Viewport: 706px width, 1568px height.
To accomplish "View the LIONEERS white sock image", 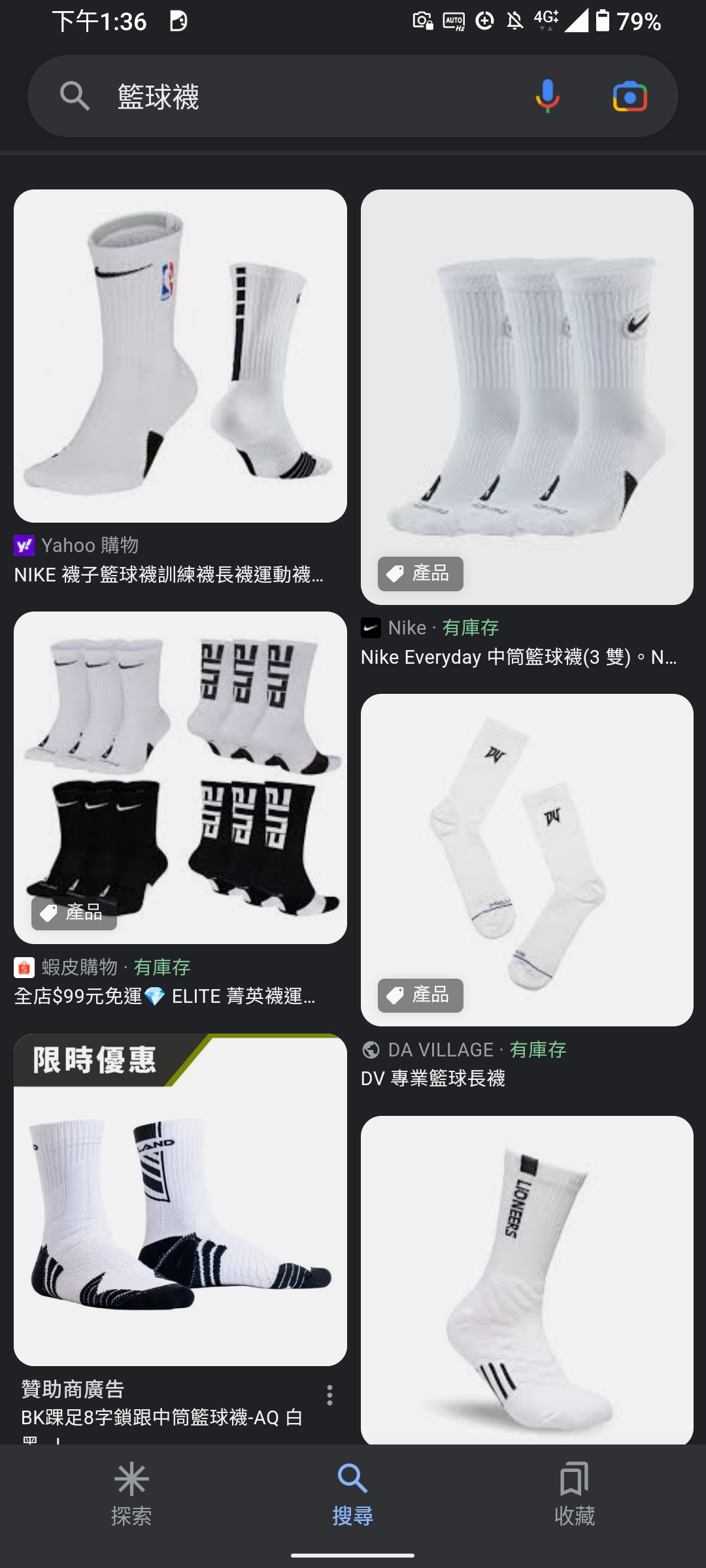I will tap(527, 1279).
